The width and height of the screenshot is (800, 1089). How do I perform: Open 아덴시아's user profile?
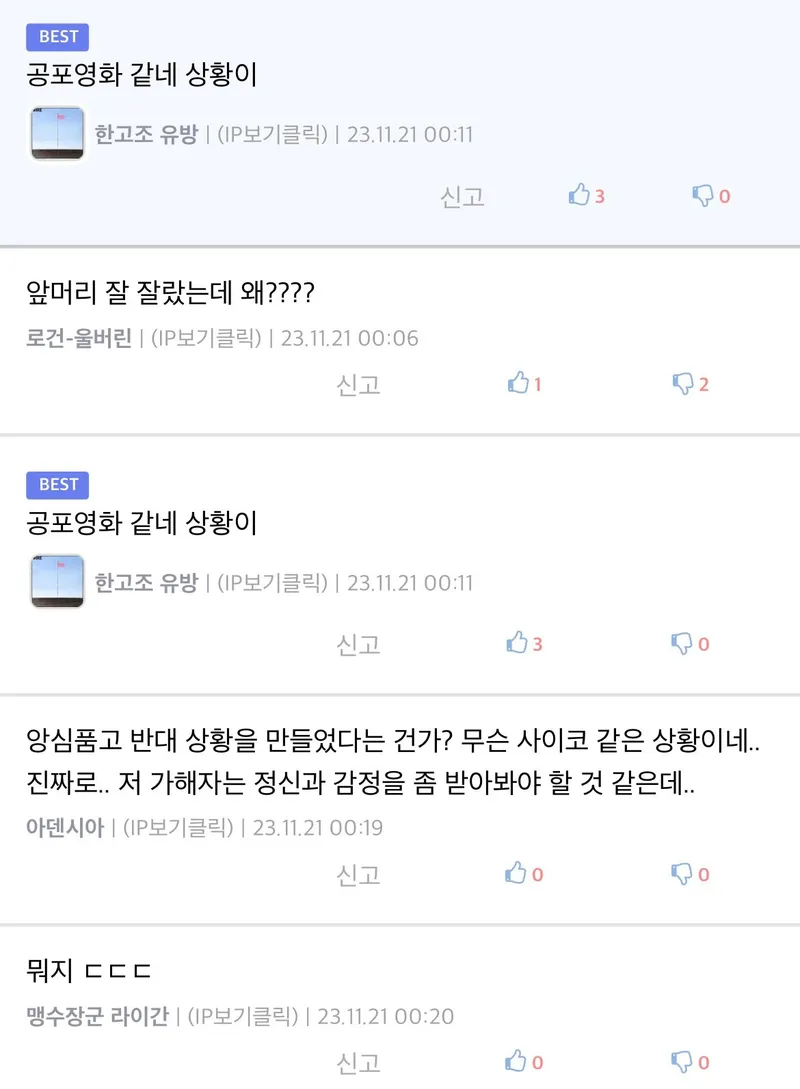65,828
